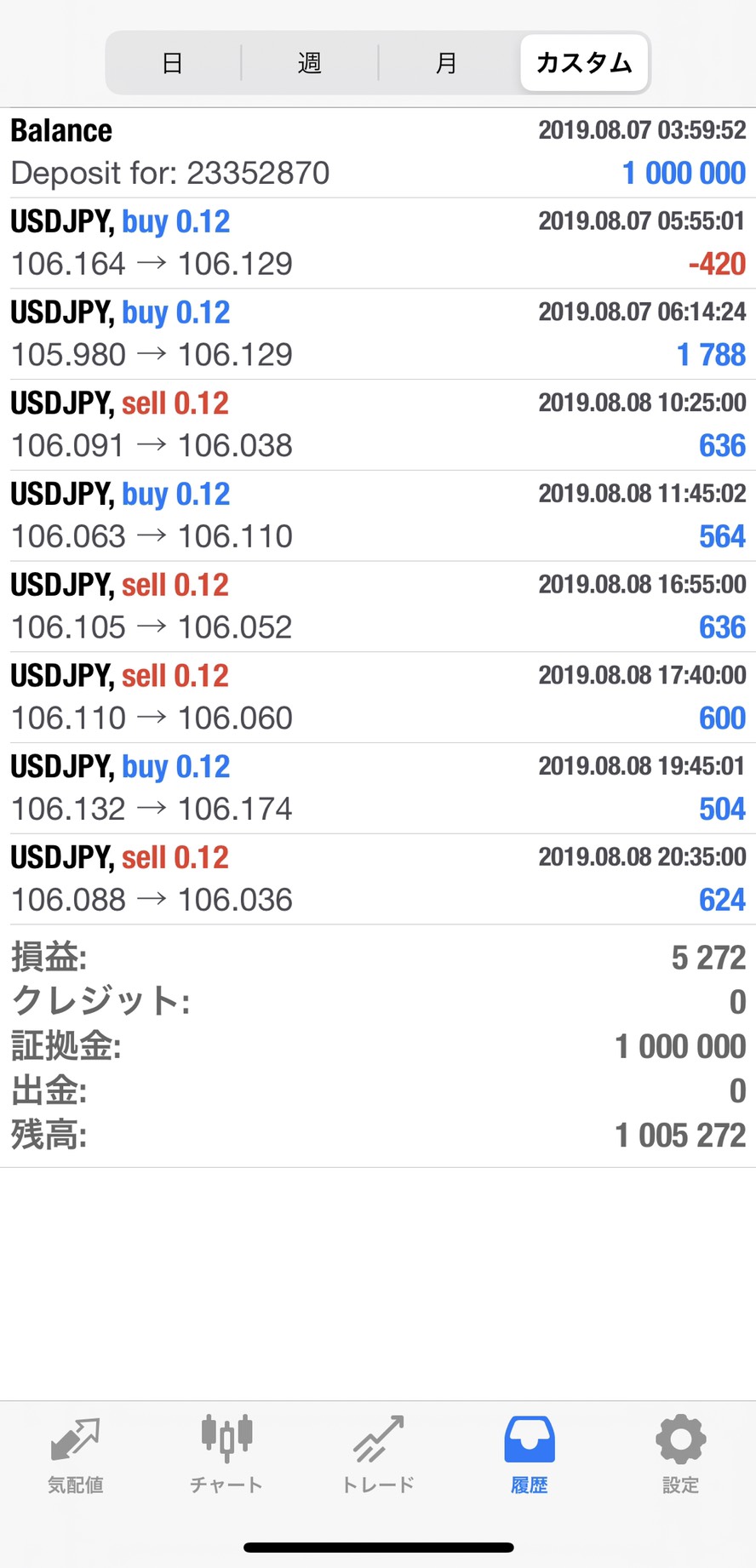Expand the USDJPY buy trade with 504 profit
Image resolution: width=756 pixels, height=1568 pixels.
click(x=378, y=789)
